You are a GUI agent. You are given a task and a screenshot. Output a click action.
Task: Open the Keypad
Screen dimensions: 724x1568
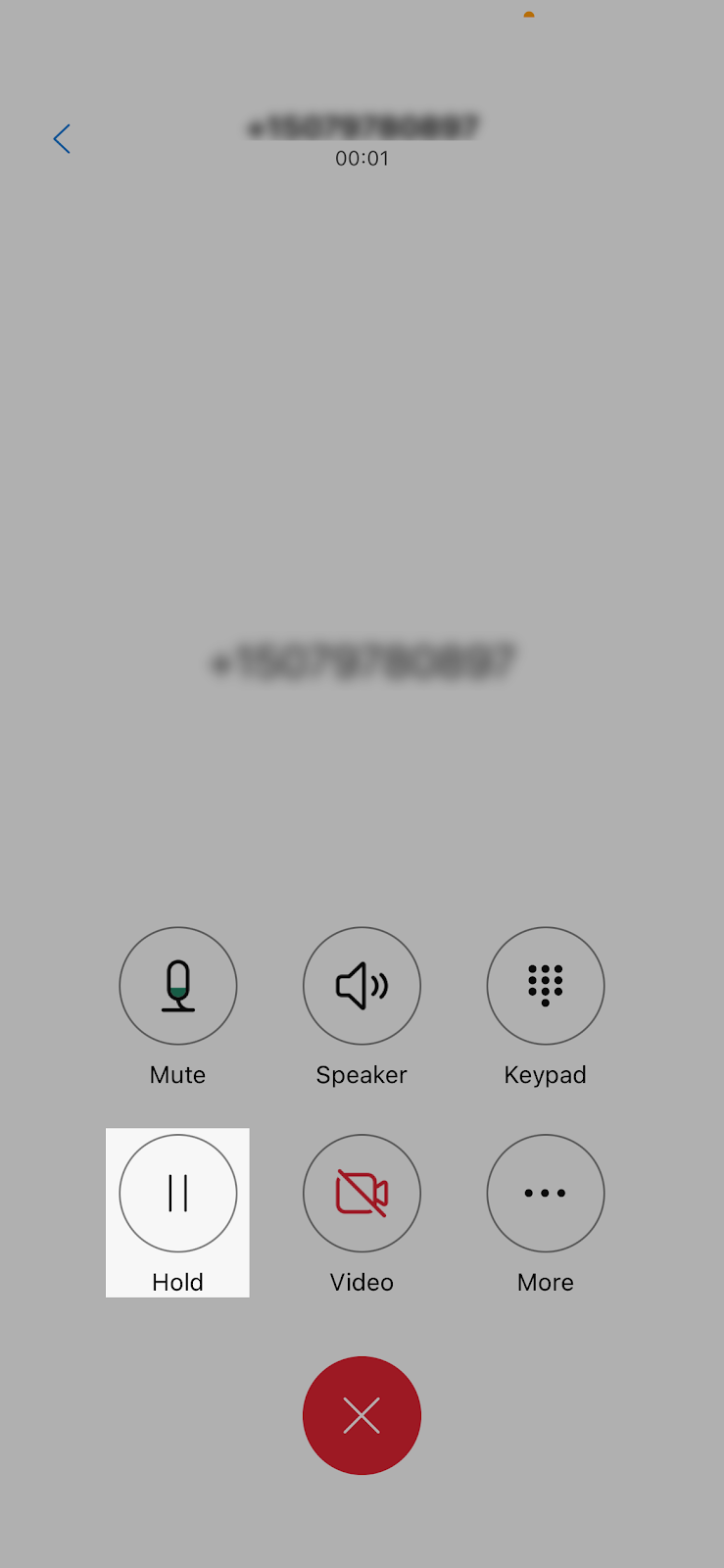[x=546, y=986]
